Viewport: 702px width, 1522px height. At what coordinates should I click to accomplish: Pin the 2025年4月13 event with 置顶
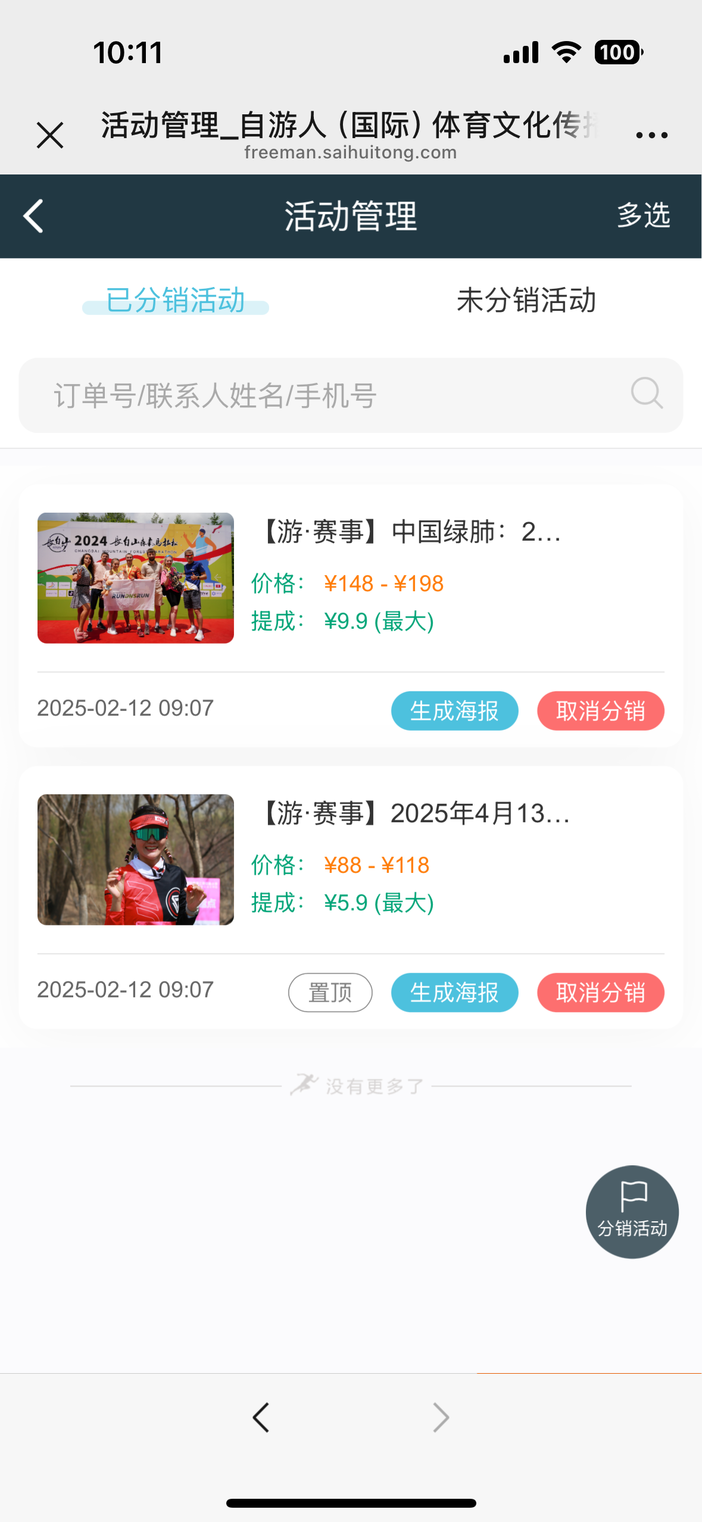(x=330, y=993)
